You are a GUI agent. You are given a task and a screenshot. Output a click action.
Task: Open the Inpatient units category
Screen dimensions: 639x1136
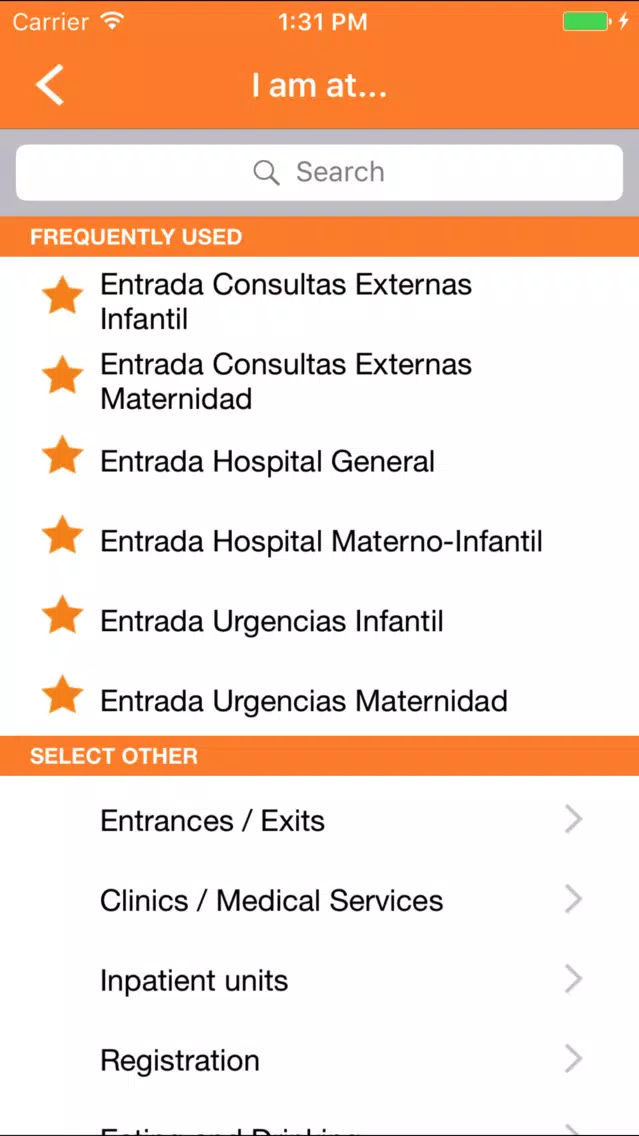320,980
